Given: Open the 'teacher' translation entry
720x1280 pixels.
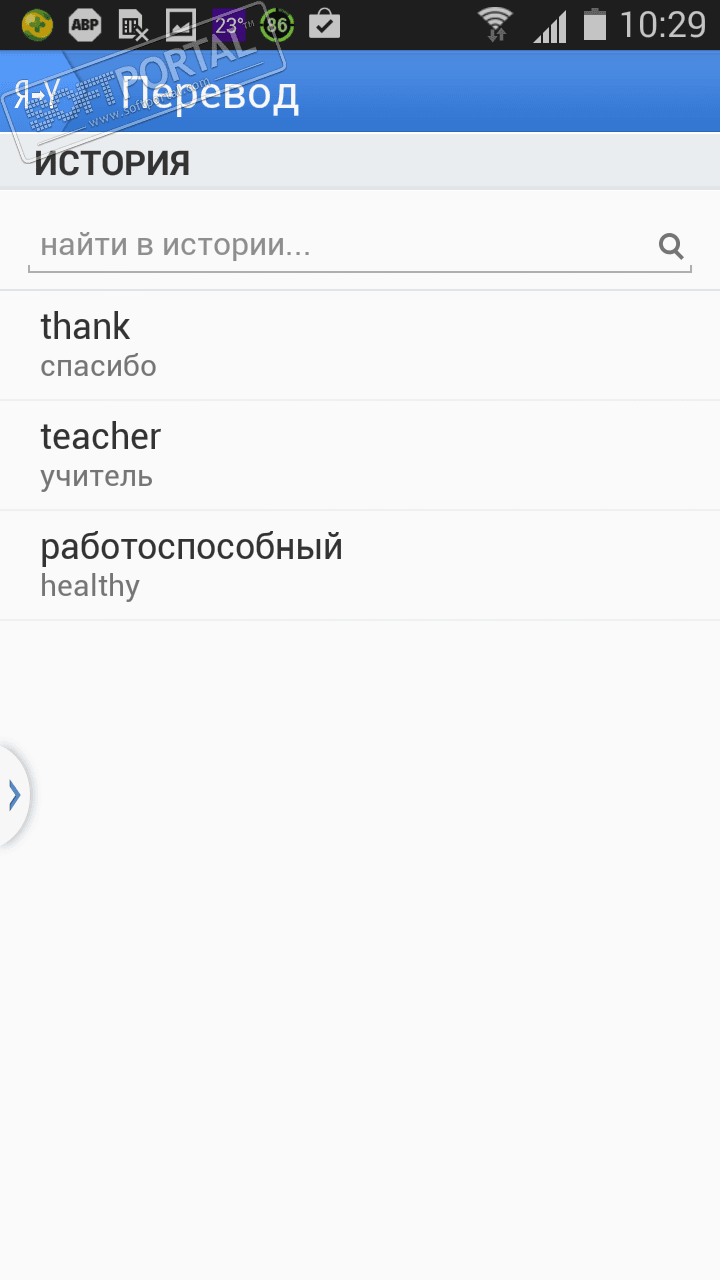Looking at the screenshot, I should [x=360, y=455].
